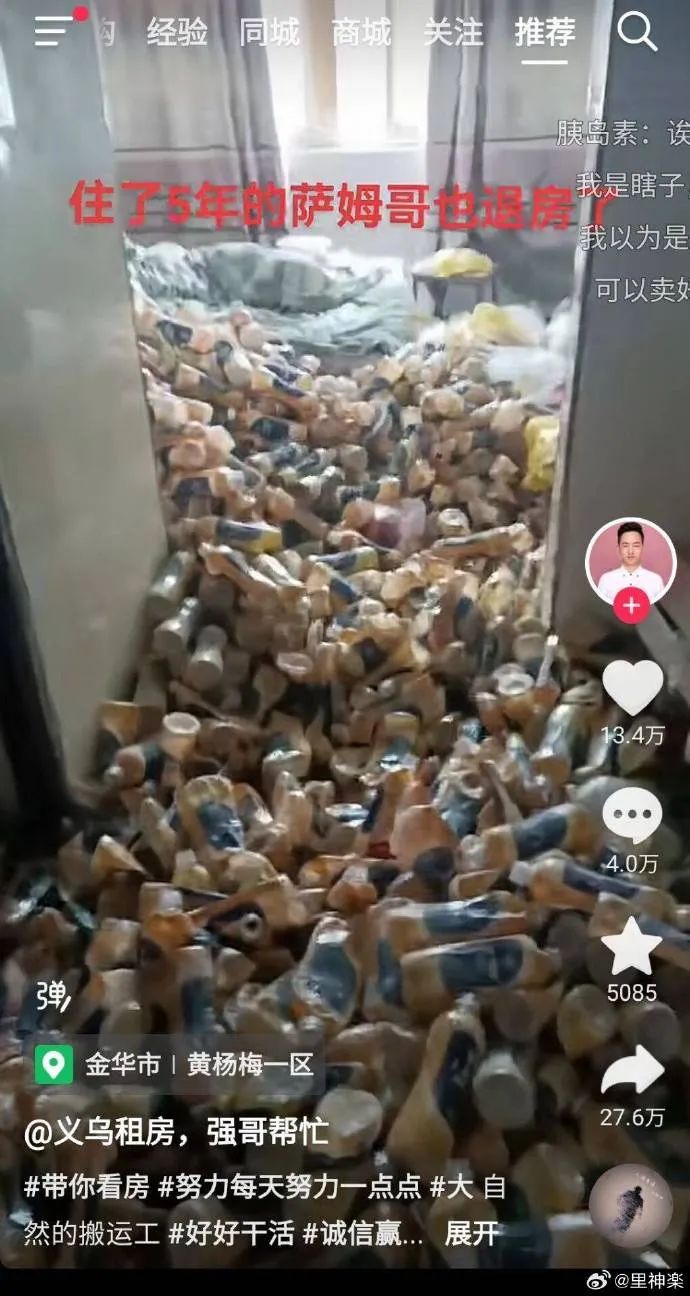Open the hamburger menu
The height and width of the screenshot is (1296, 690).
tap(55, 31)
